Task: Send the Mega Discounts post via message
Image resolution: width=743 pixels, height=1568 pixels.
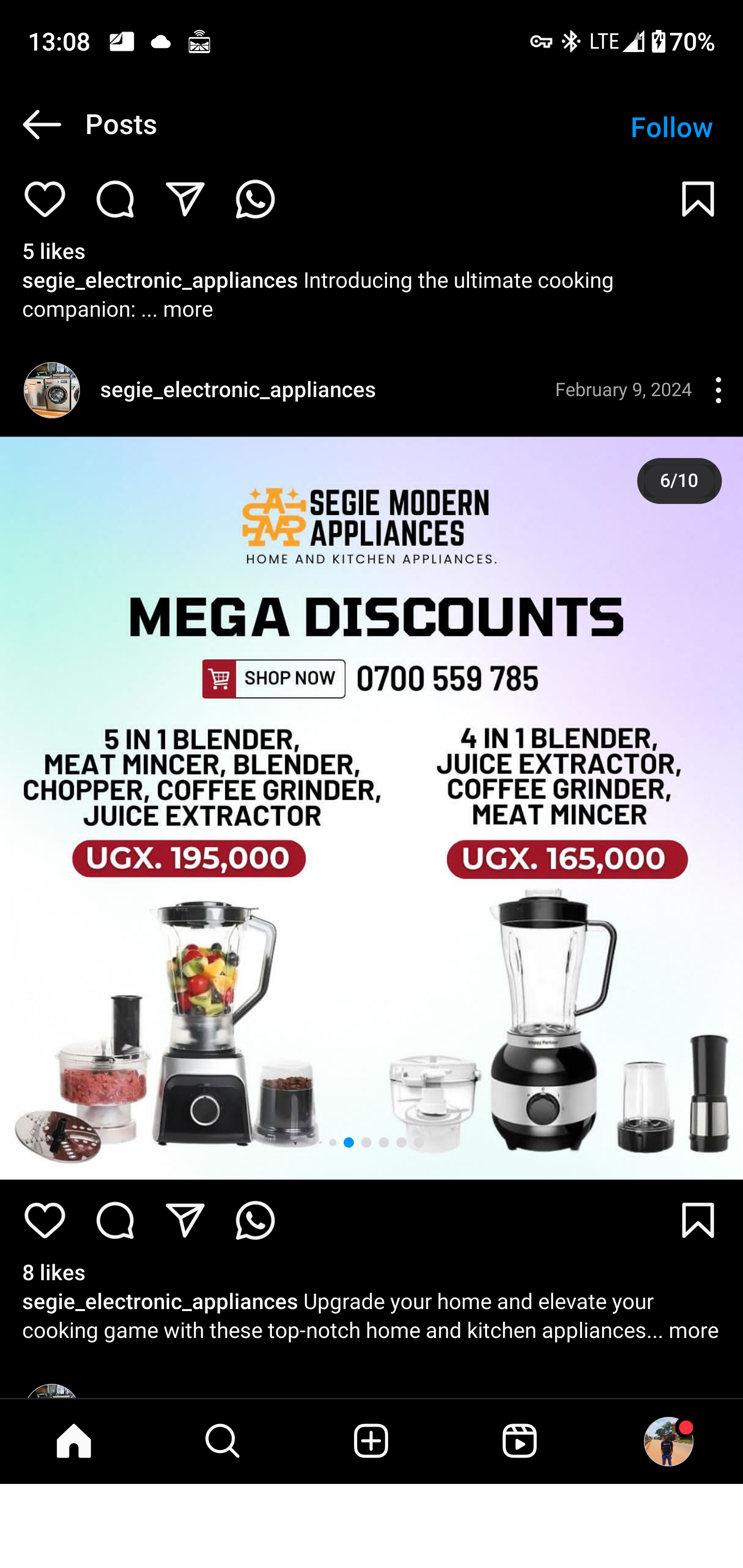Action: click(185, 1220)
